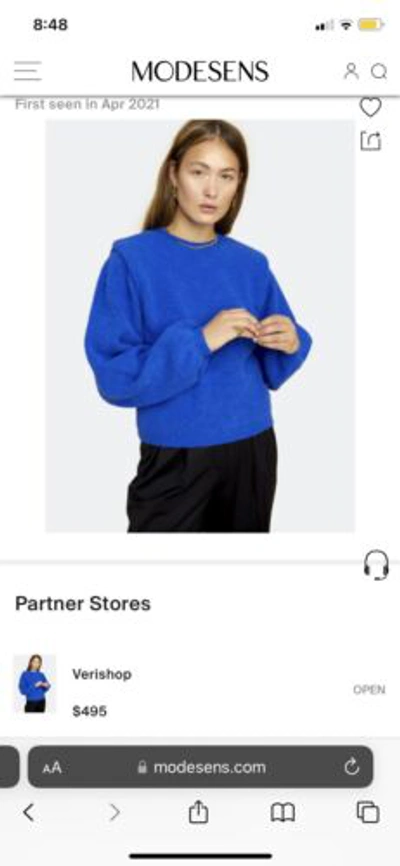Share this product via the share icon
400x866 pixels.
[x=370, y=140]
